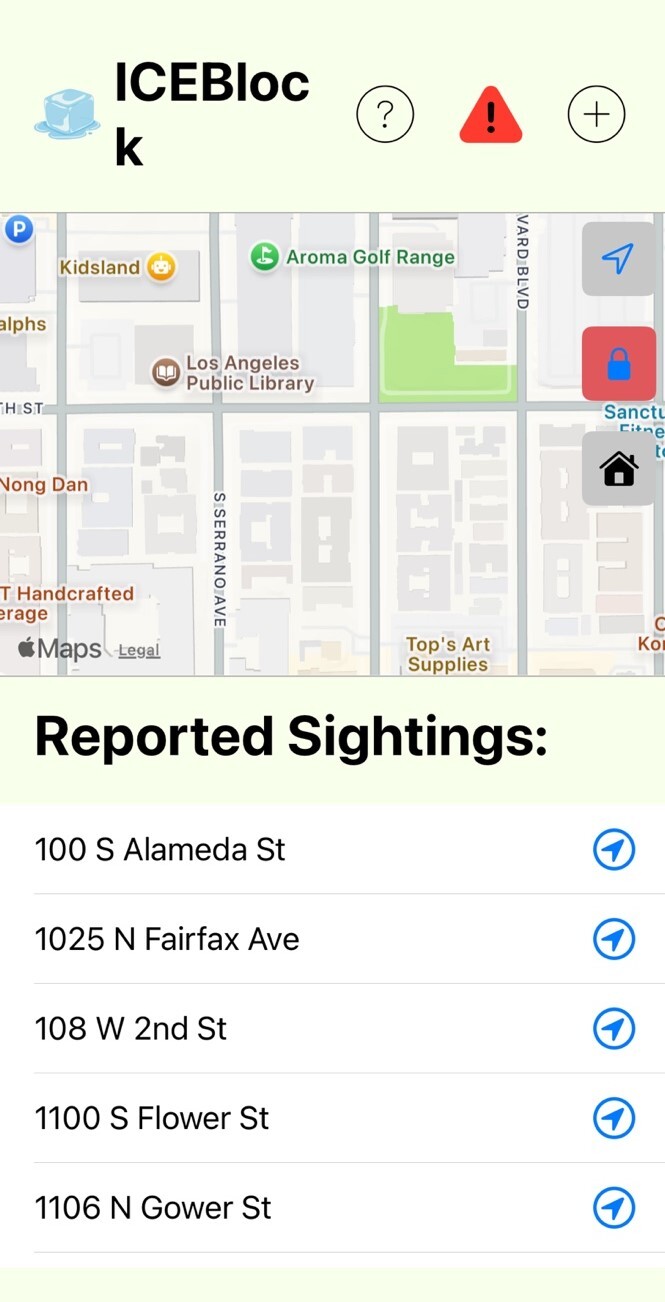Open the question mark help icon
This screenshot has width=665, height=1302.
pyautogui.click(x=385, y=115)
